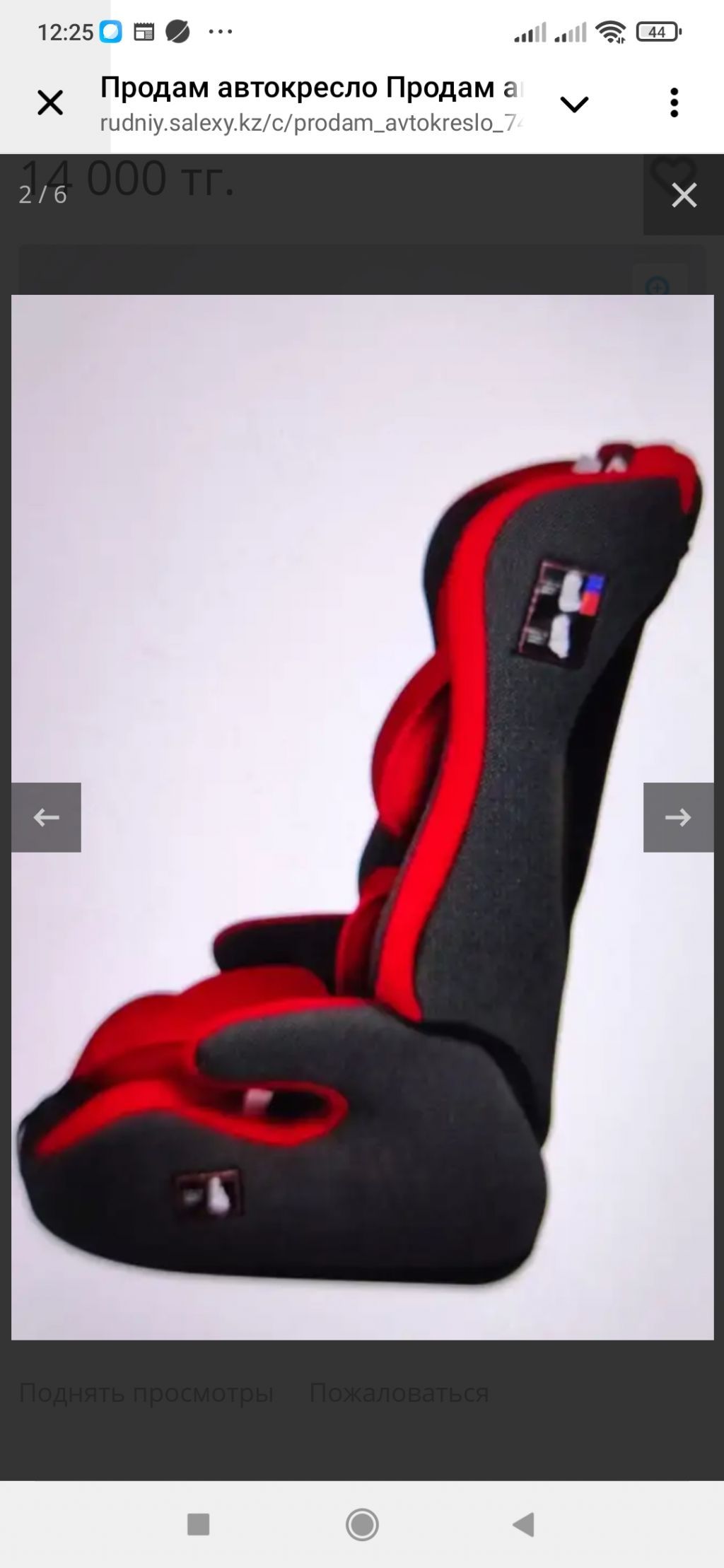Tap the Android back button

coord(523,1524)
